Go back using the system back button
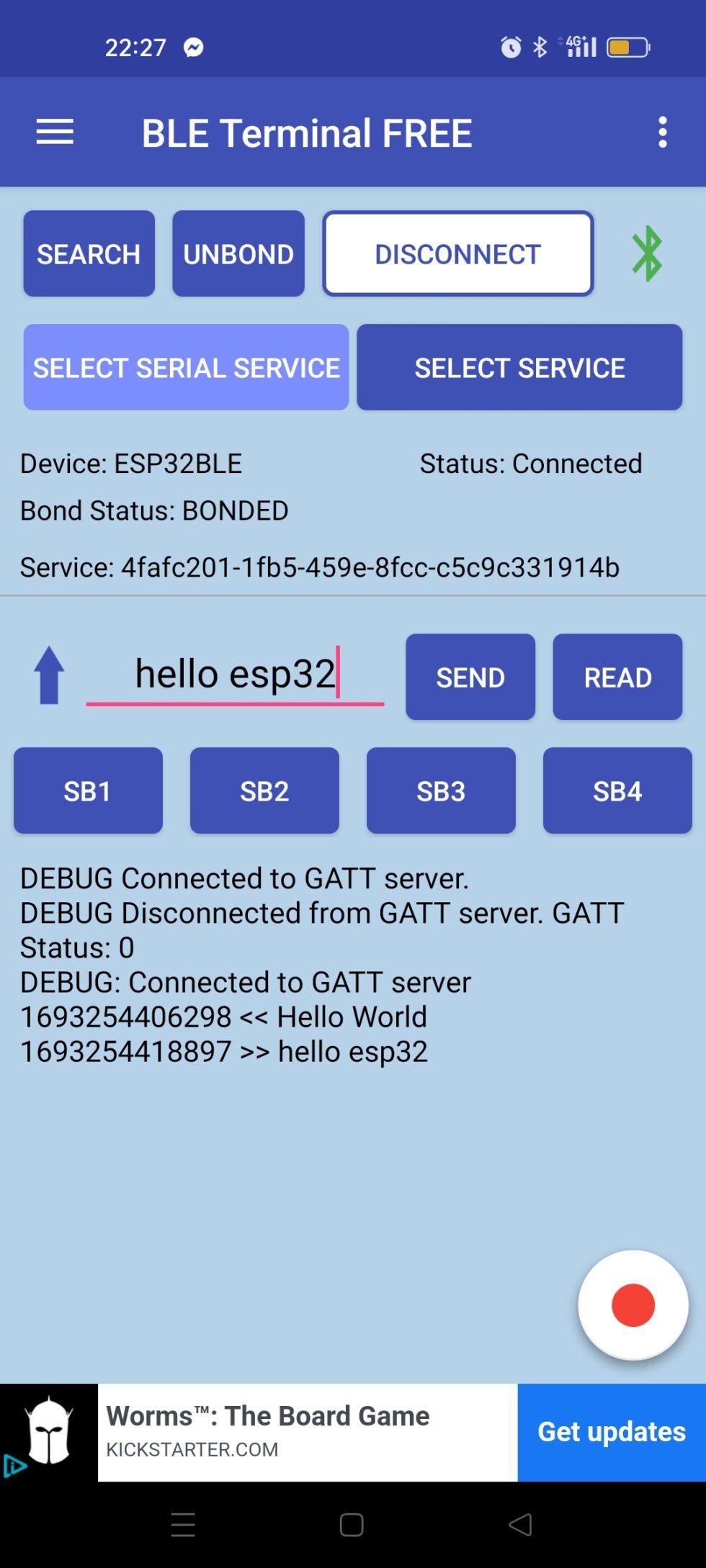Screen dimensions: 706x1568 click(520, 1524)
